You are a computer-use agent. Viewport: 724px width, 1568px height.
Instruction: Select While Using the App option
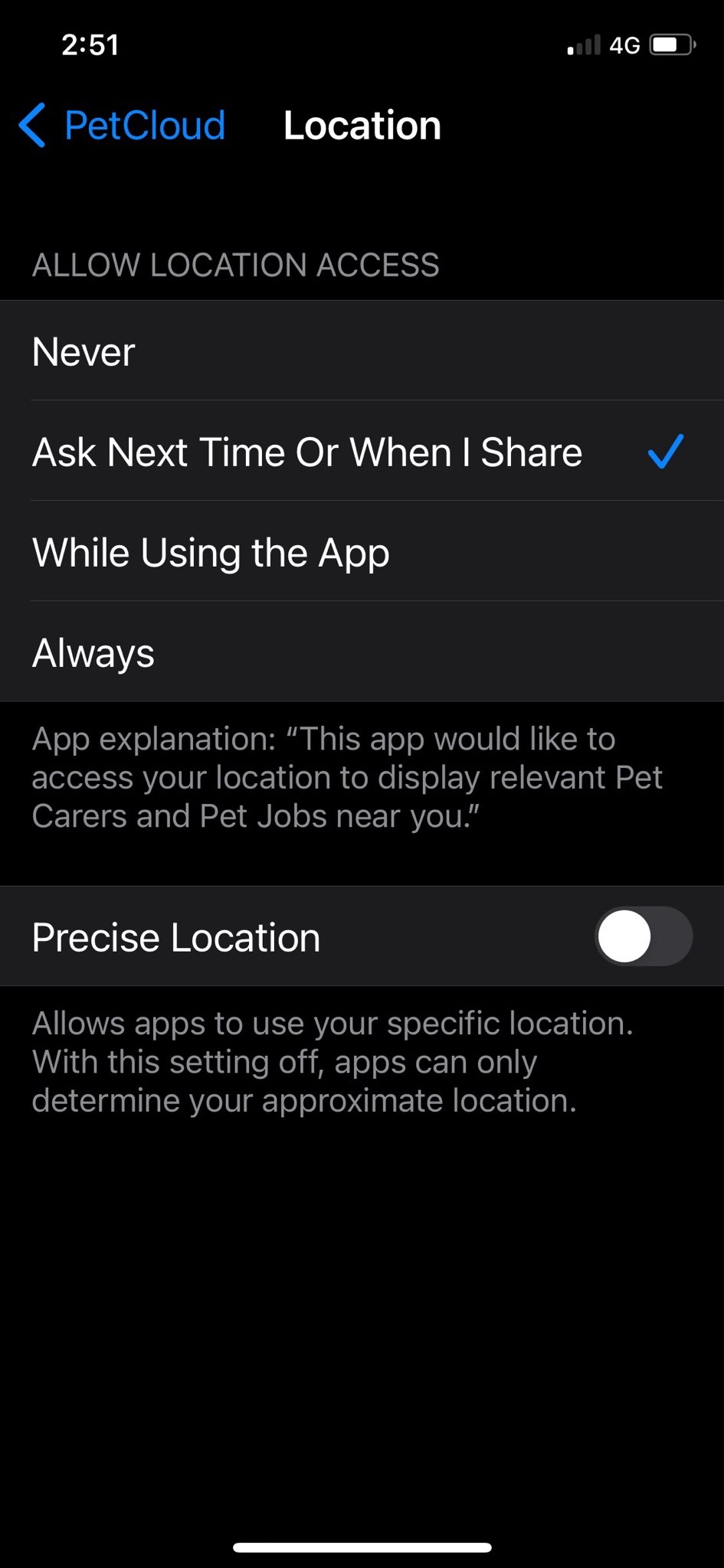(362, 551)
